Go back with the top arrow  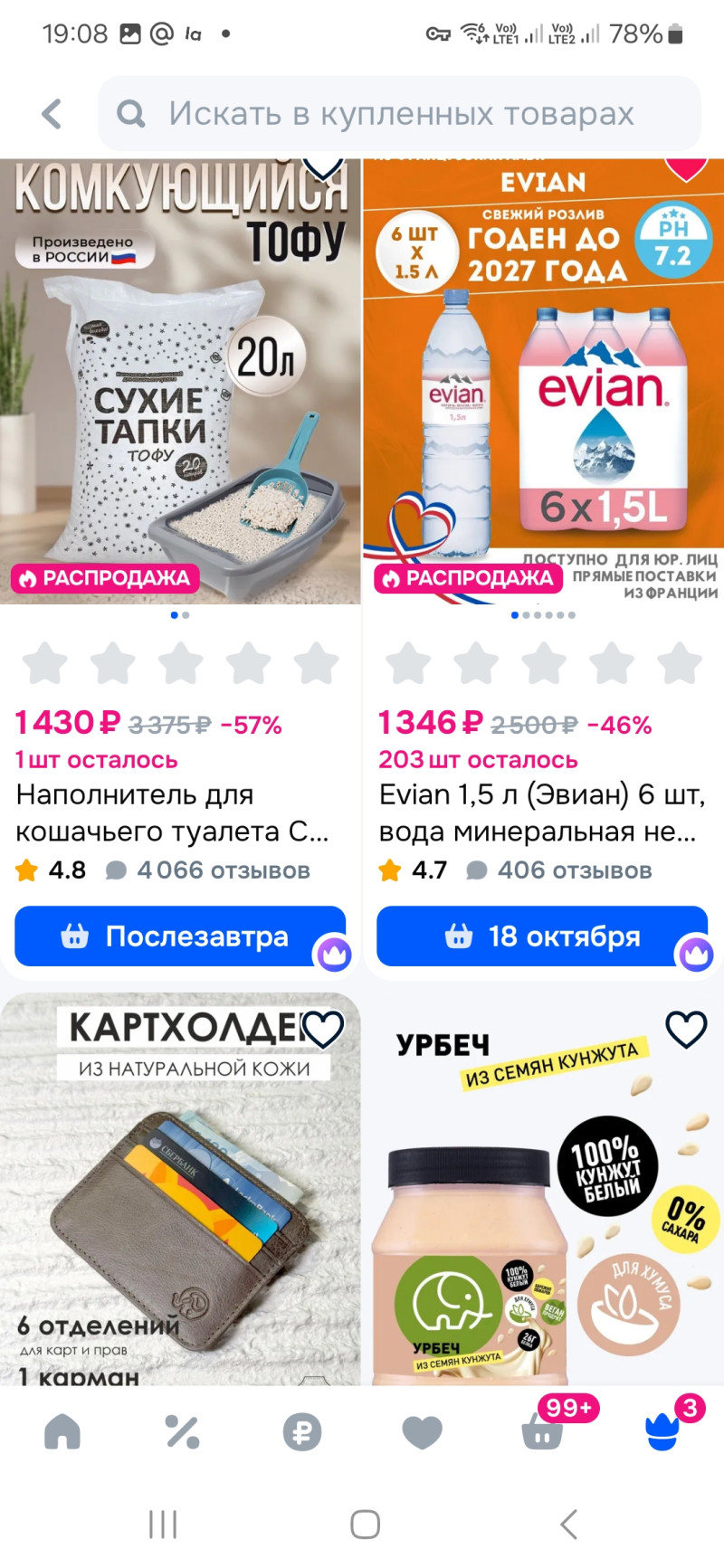point(52,114)
